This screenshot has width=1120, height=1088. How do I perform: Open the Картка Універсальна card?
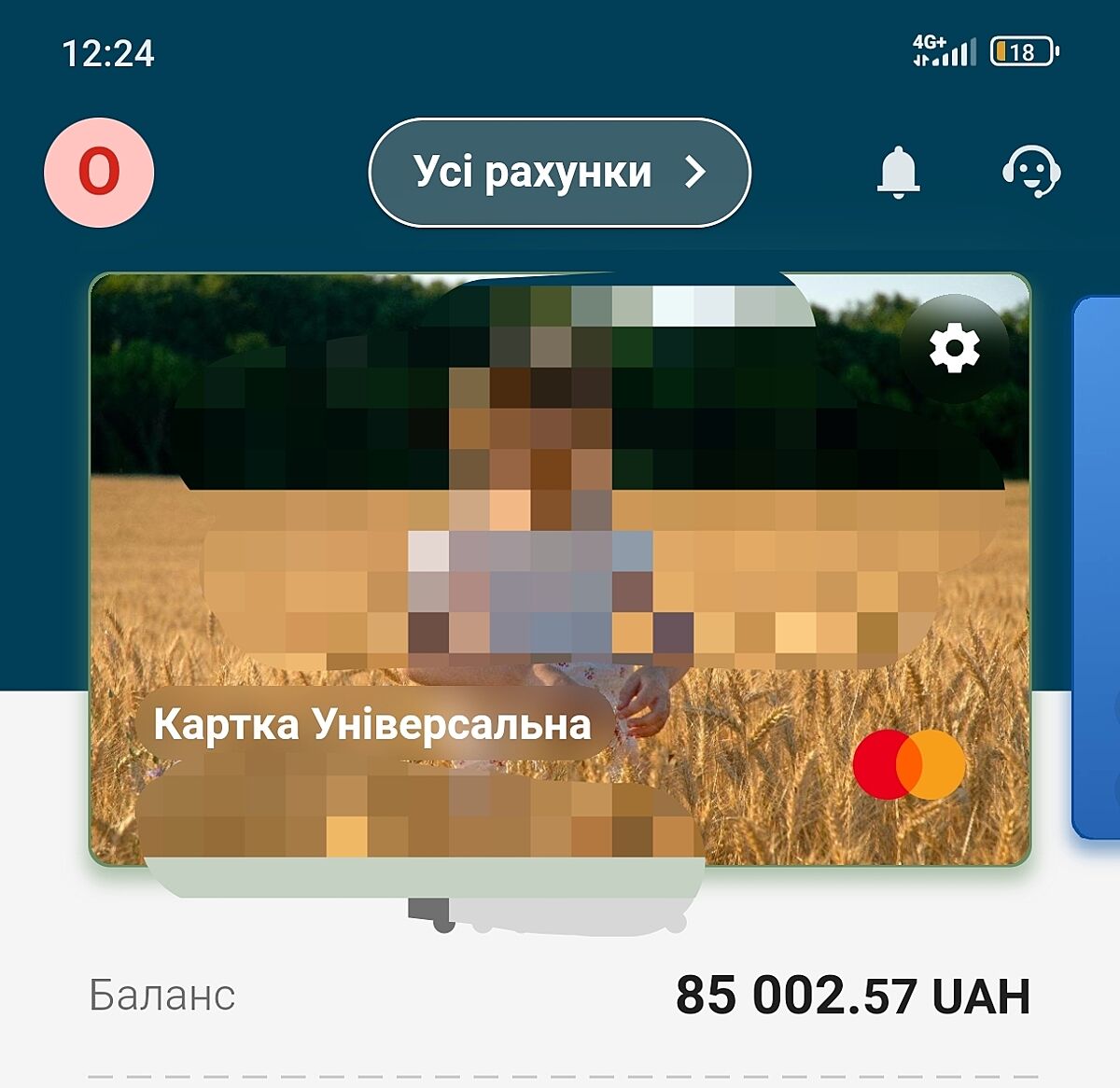pos(373,724)
